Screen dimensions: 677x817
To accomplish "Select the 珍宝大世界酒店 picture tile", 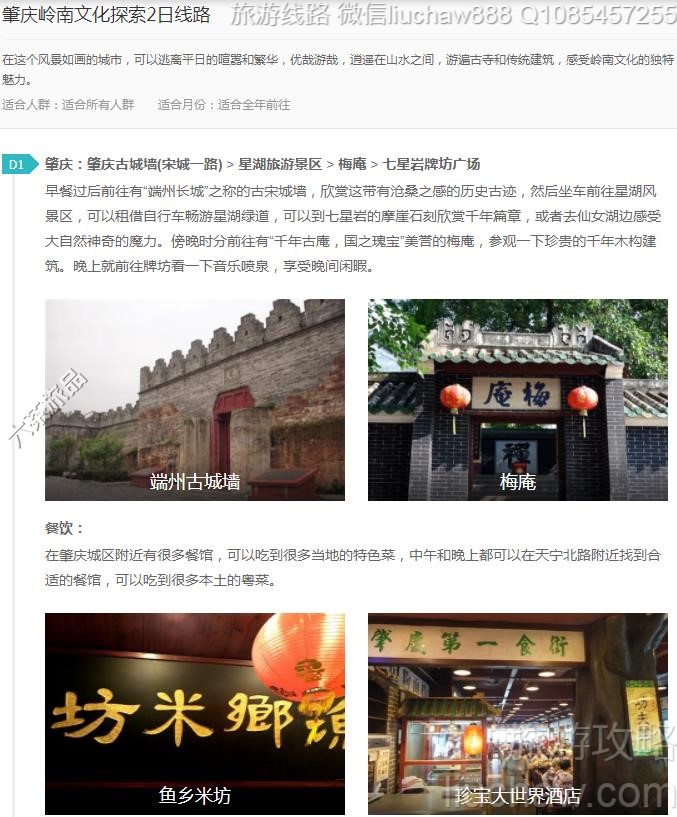I will coord(517,714).
